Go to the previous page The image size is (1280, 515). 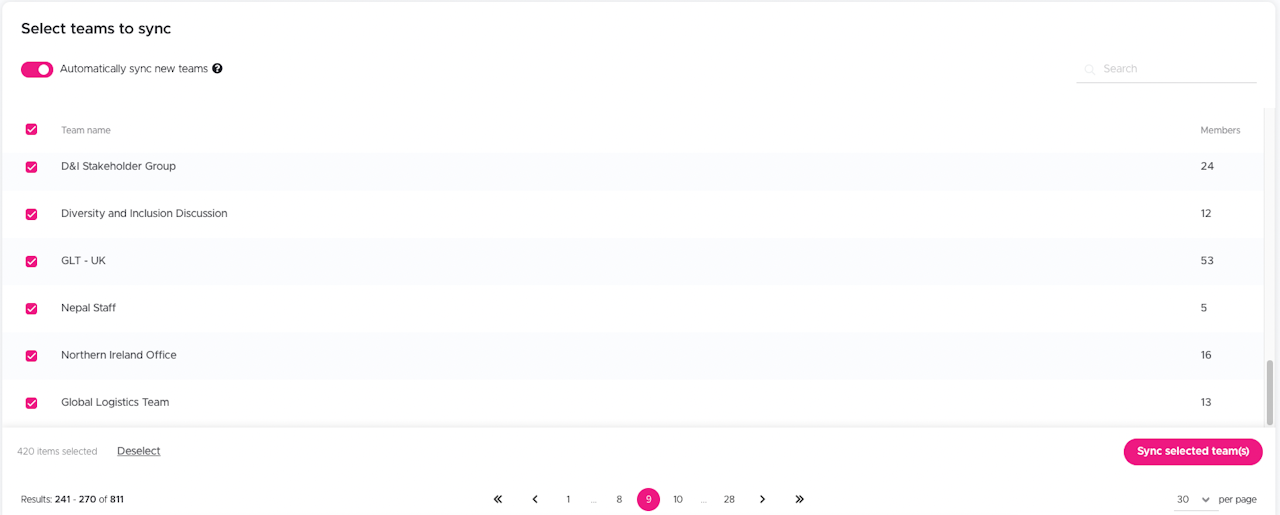[x=535, y=499]
